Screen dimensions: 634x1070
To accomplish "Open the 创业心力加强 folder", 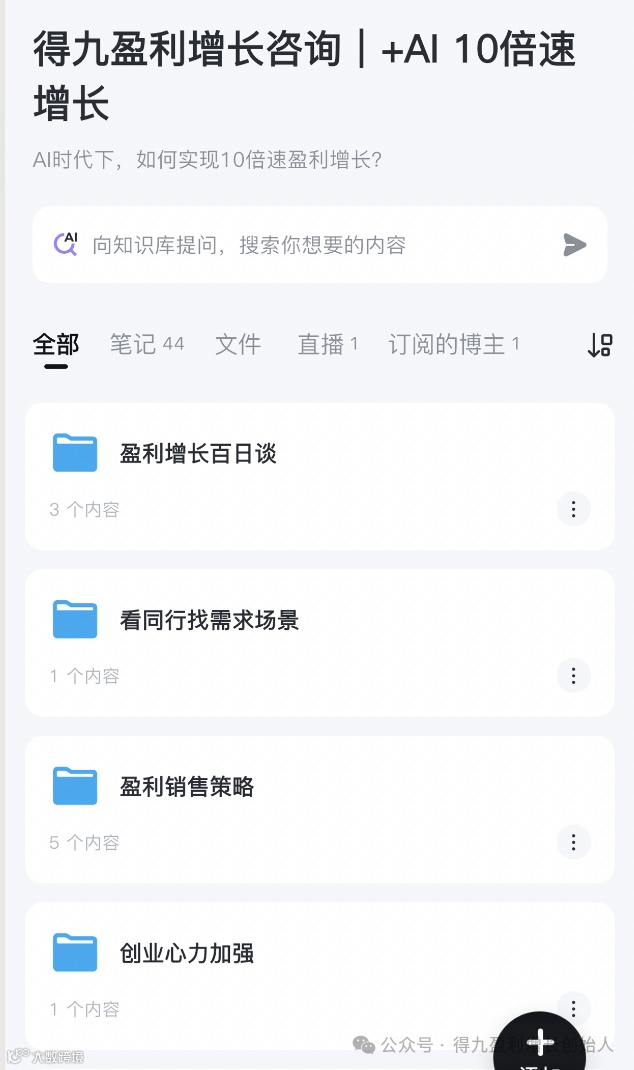I will [x=187, y=954].
